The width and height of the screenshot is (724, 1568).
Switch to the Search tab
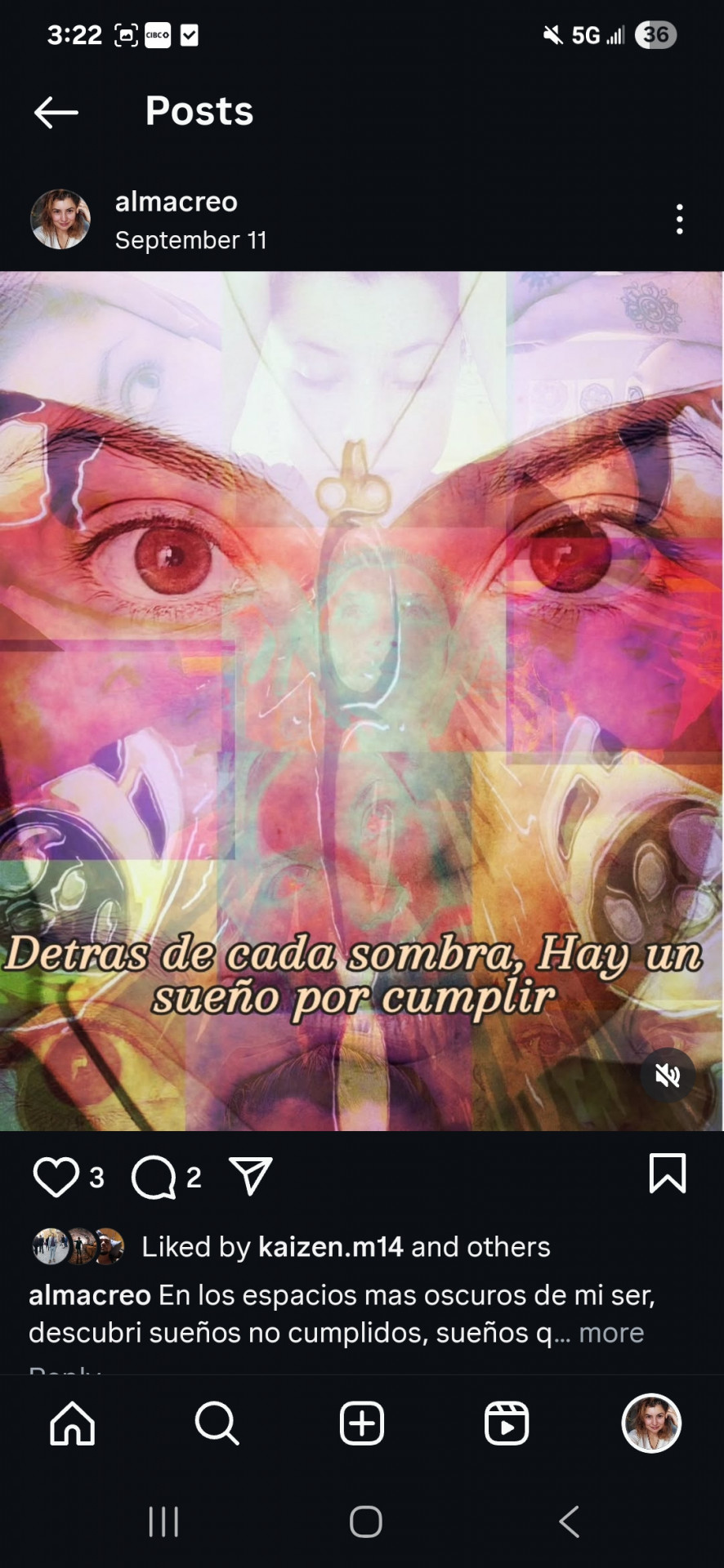(217, 1423)
